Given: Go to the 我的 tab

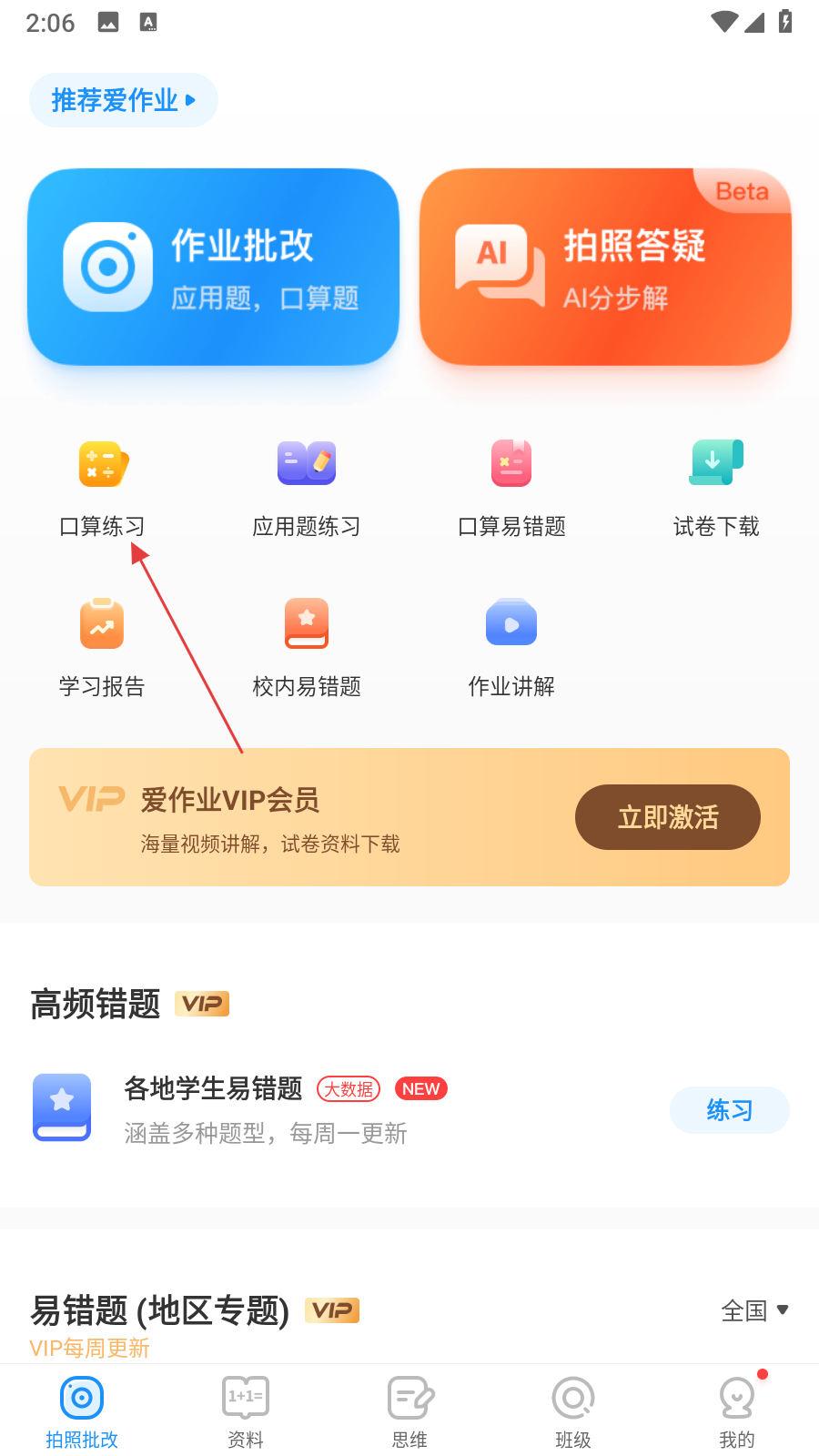Looking at the screenshot, I should click(x=737, y=1411).
